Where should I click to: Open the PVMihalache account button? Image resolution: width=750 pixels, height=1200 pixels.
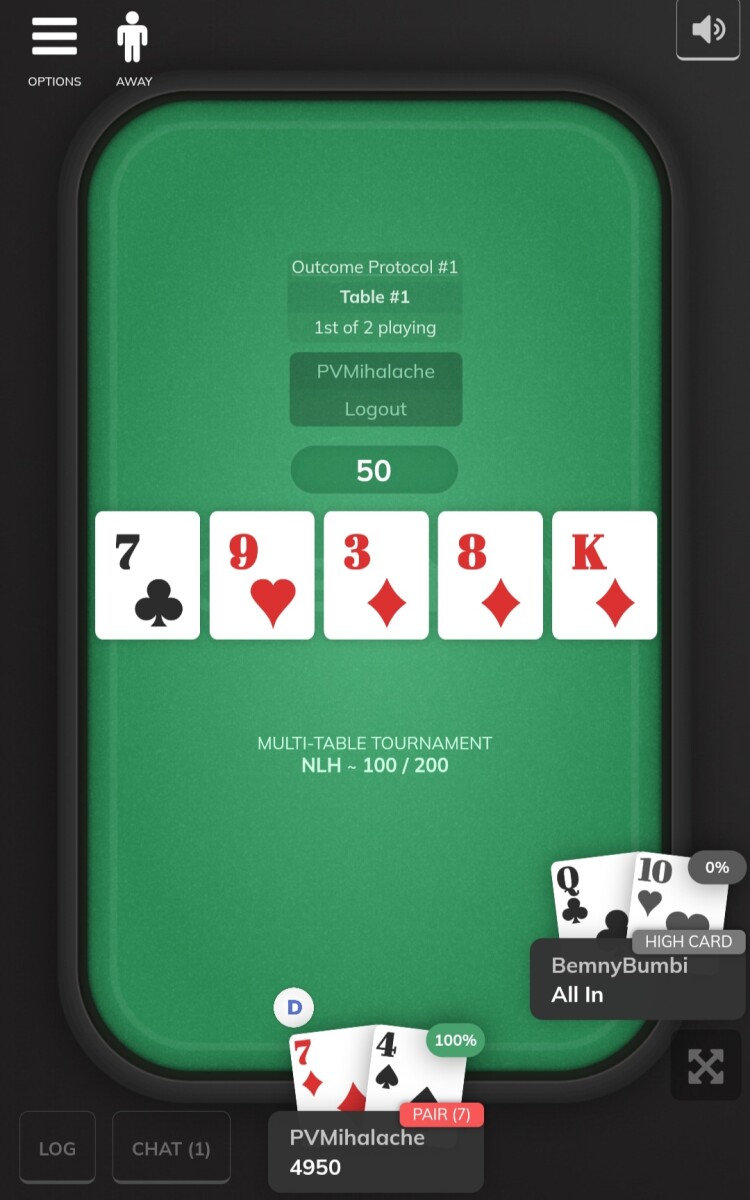tap(375, 371)
